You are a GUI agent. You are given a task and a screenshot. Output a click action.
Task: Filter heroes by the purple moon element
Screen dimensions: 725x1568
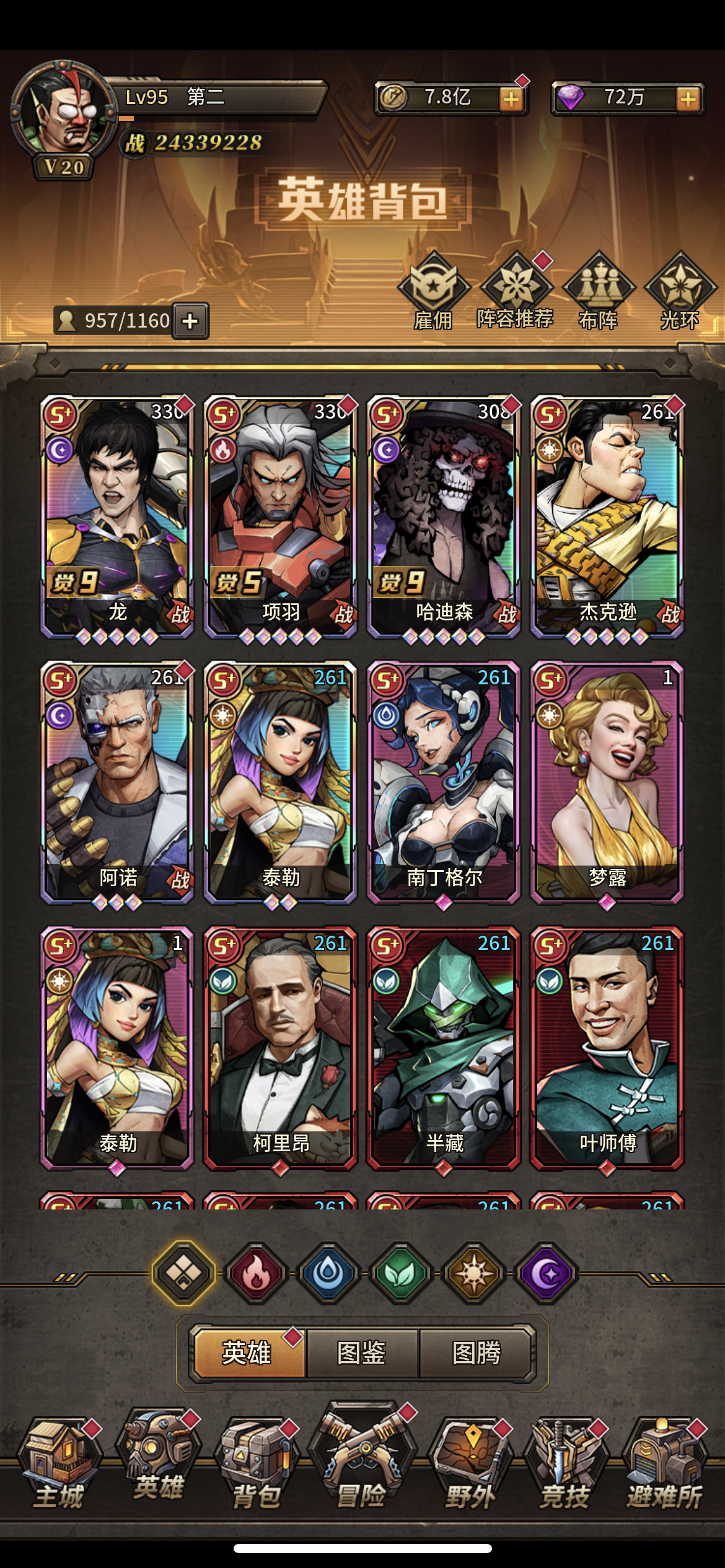[546, 1274]
